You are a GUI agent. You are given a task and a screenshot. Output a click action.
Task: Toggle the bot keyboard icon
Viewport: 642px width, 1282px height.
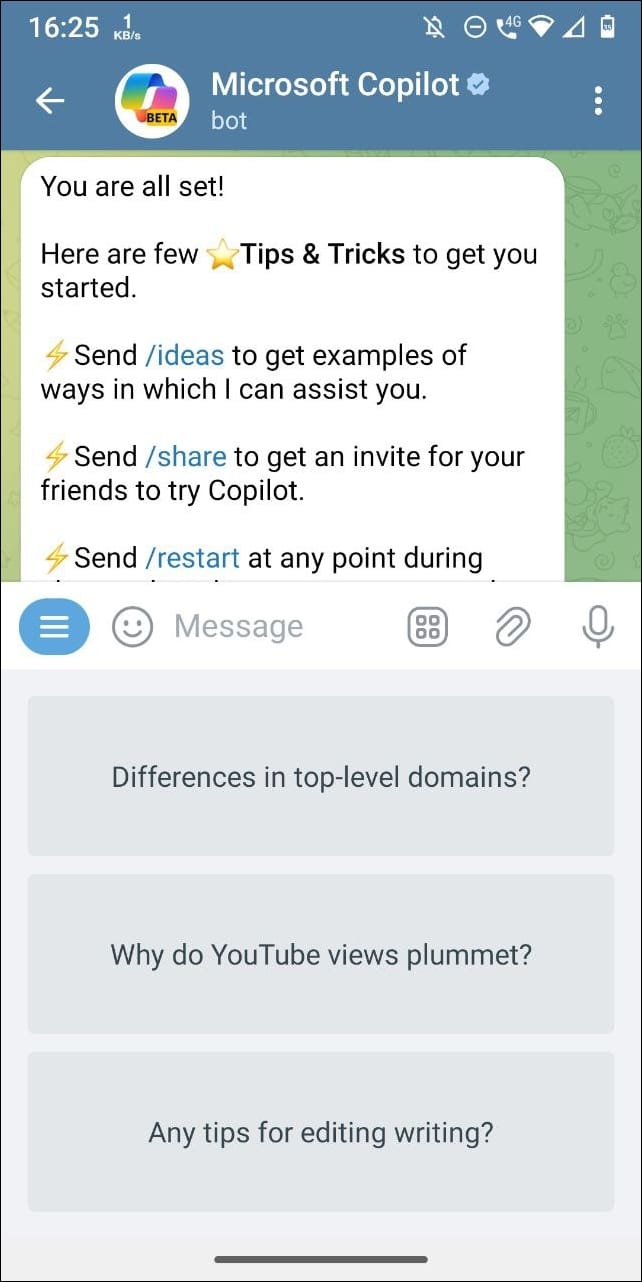pos(428,627)
